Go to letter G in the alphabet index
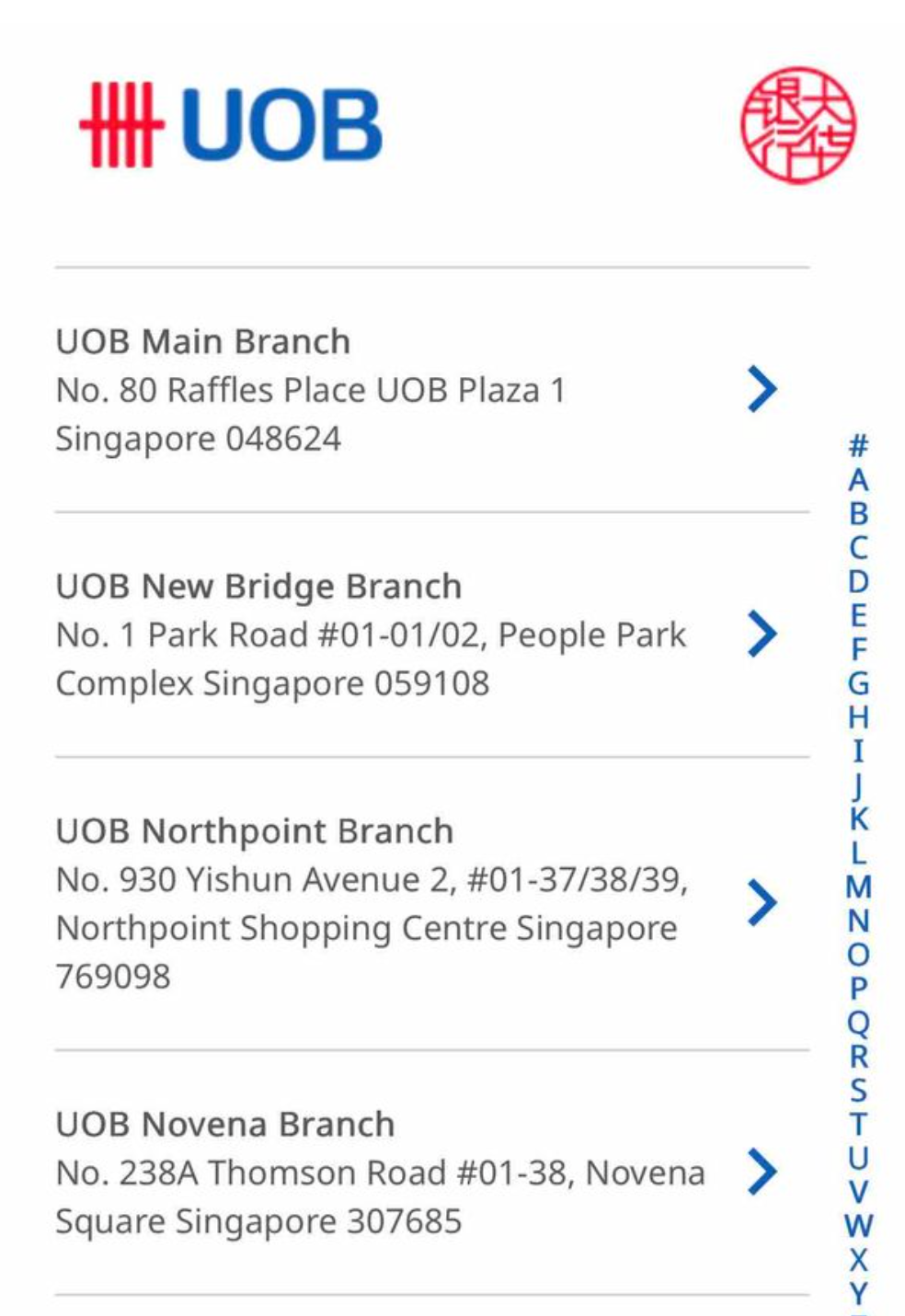The image size is (905, 1316). coord(858,683)
